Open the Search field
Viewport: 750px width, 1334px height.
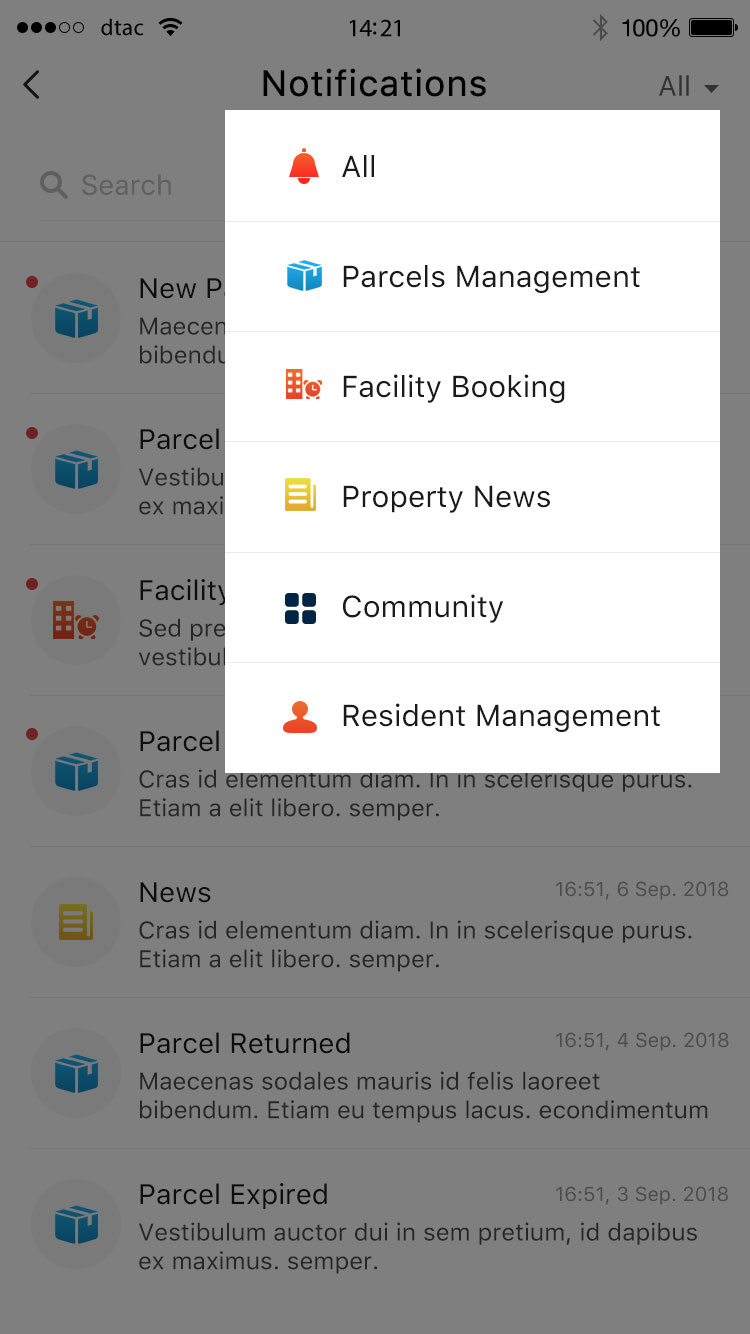[125, 185]
